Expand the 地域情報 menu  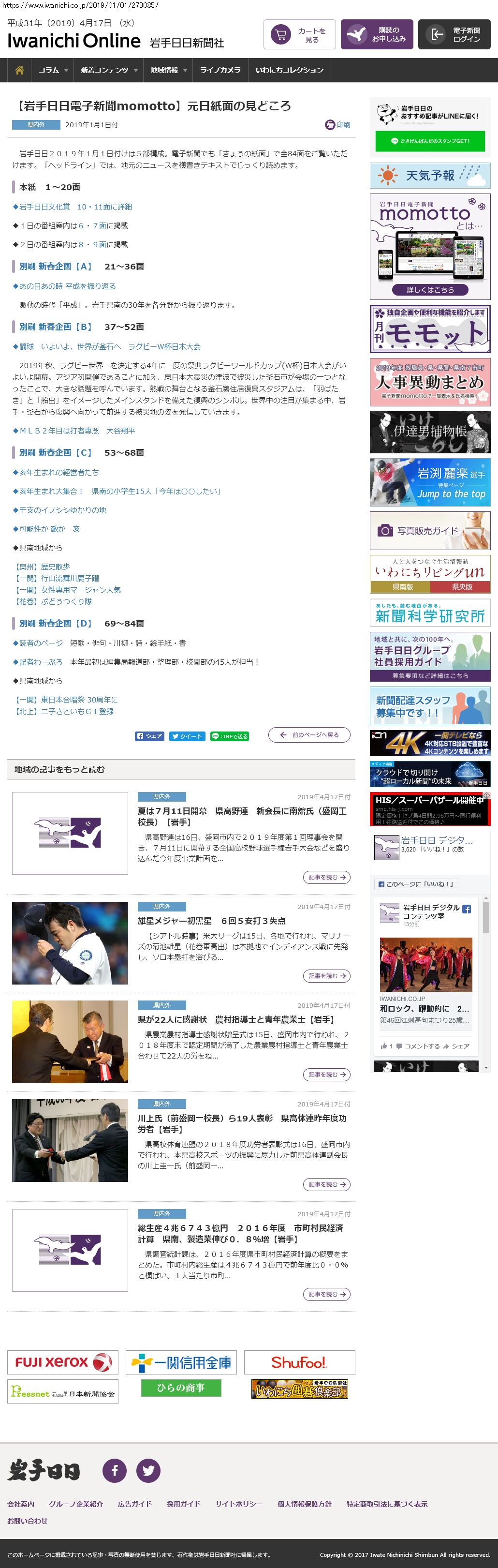click(x=168, y=70)
